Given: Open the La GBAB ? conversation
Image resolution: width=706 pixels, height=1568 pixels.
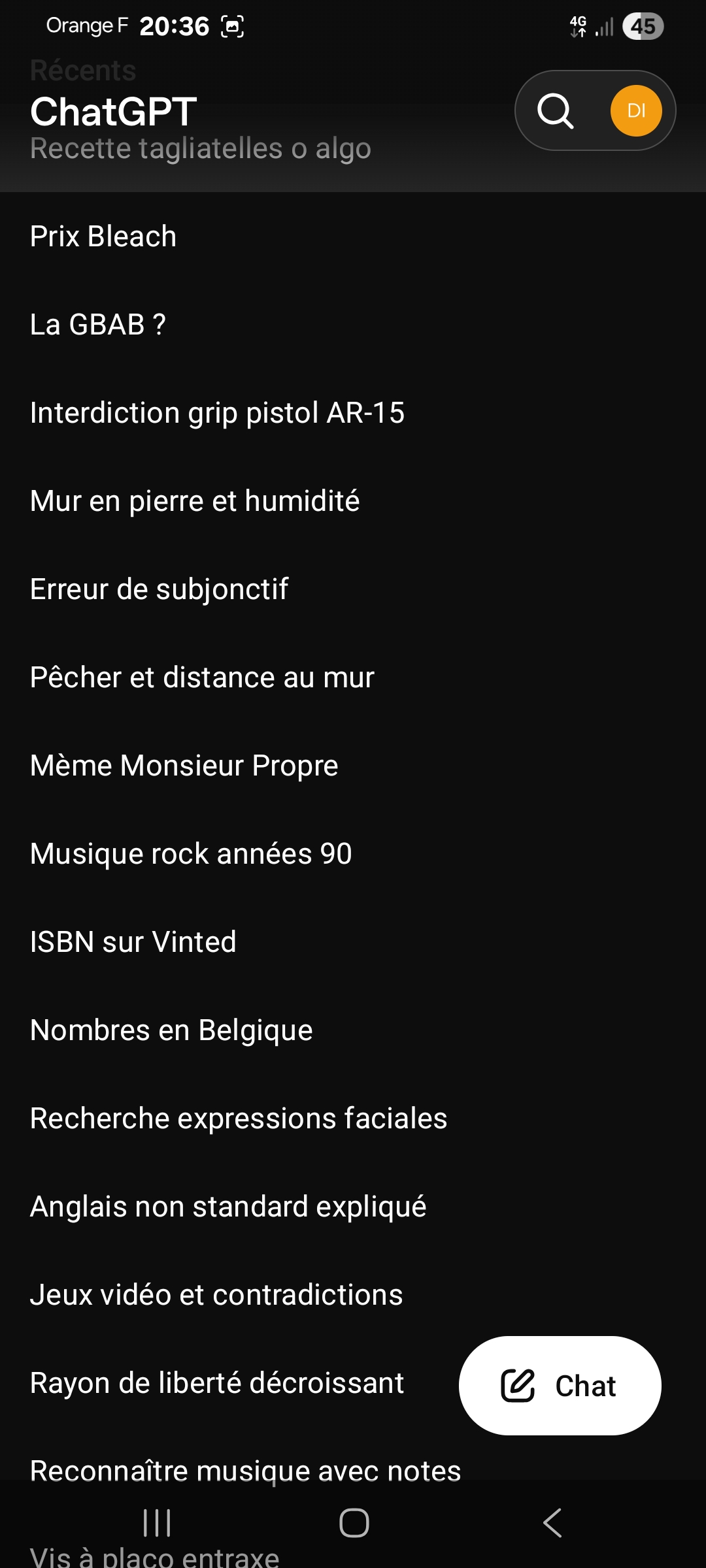Looking at the screenshot, I should tap(353, 325).
